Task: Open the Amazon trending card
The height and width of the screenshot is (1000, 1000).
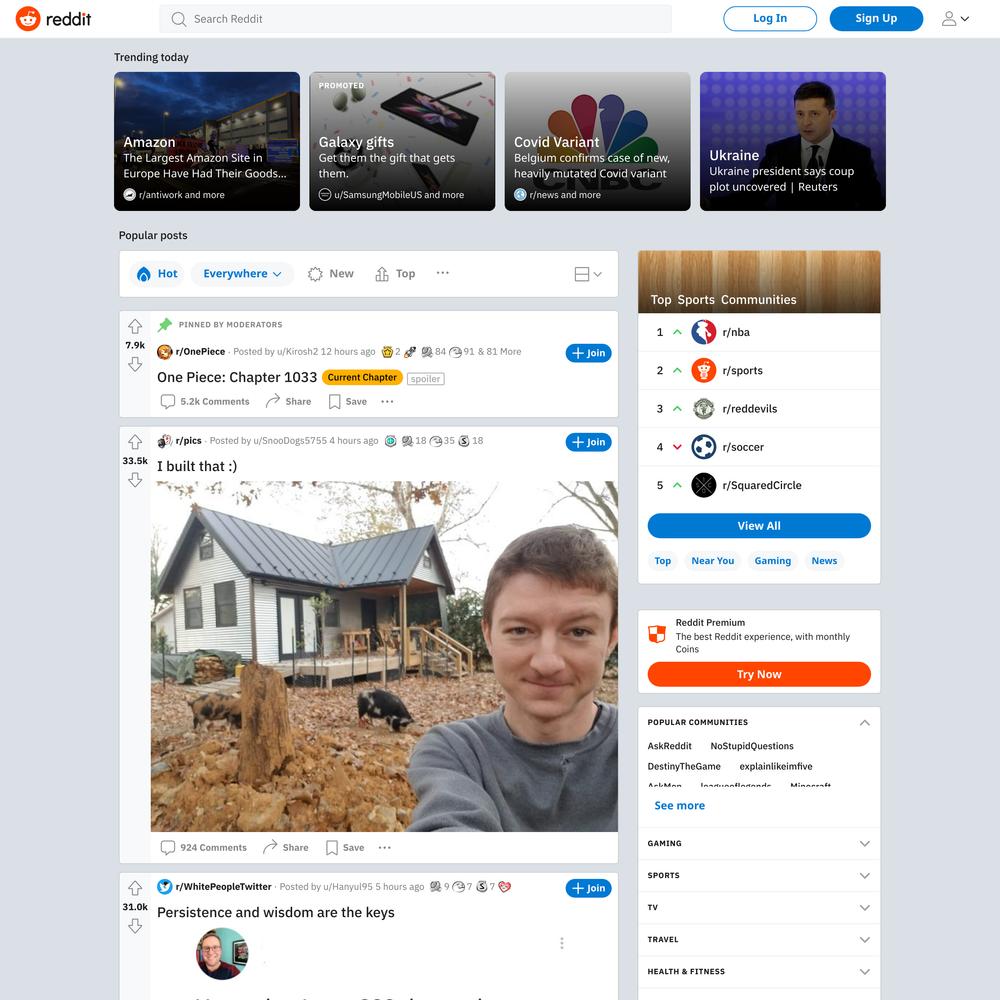Action: click(x=207, y=141)
